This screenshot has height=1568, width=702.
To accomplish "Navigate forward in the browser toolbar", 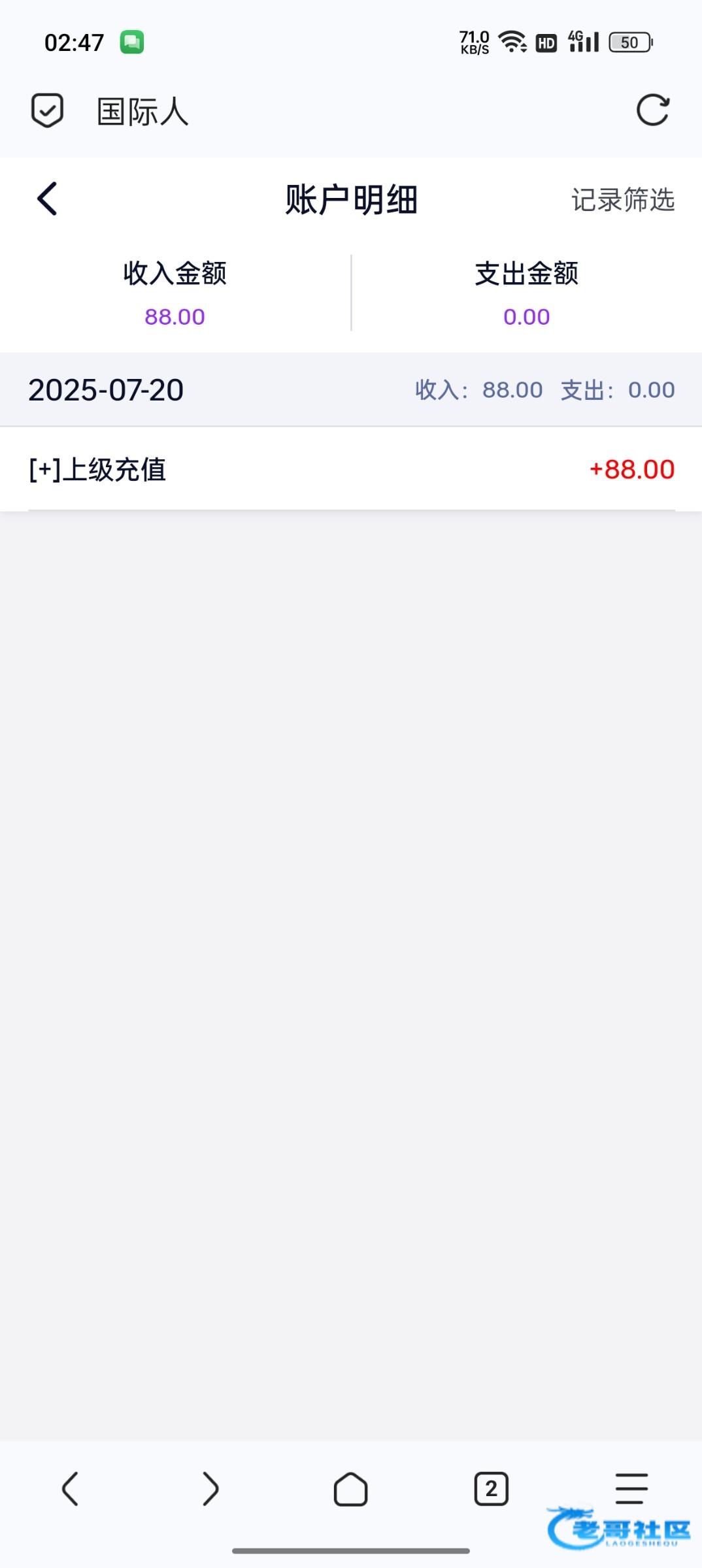I will click(210, 1489).
